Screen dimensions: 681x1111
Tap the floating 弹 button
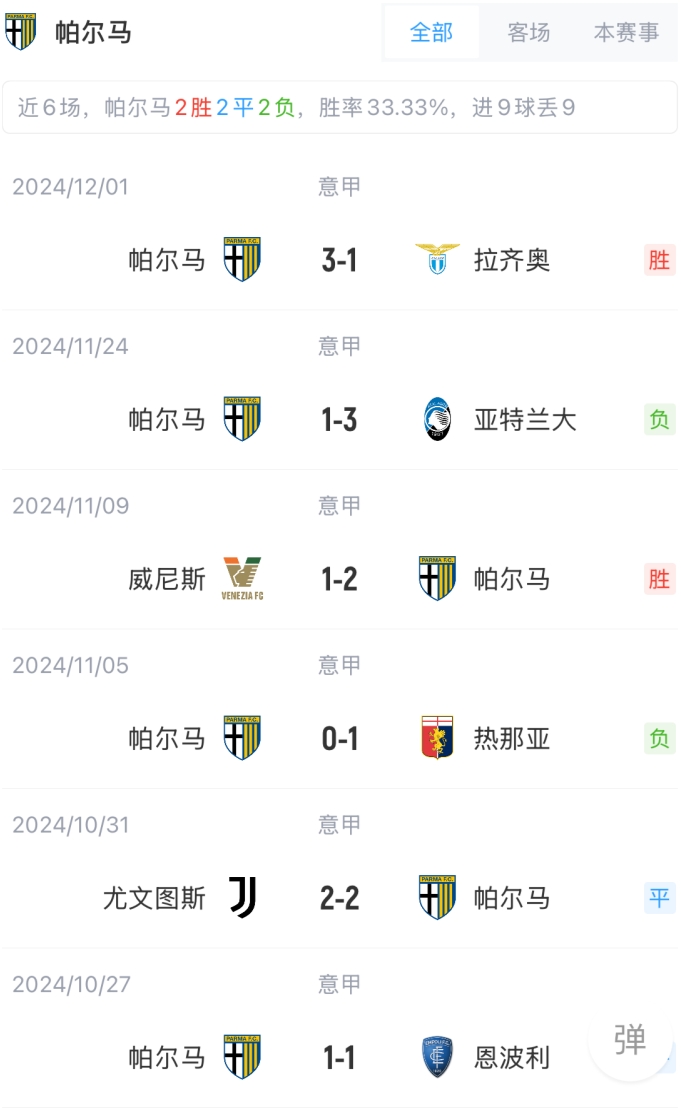click(x=630, y=1040)
